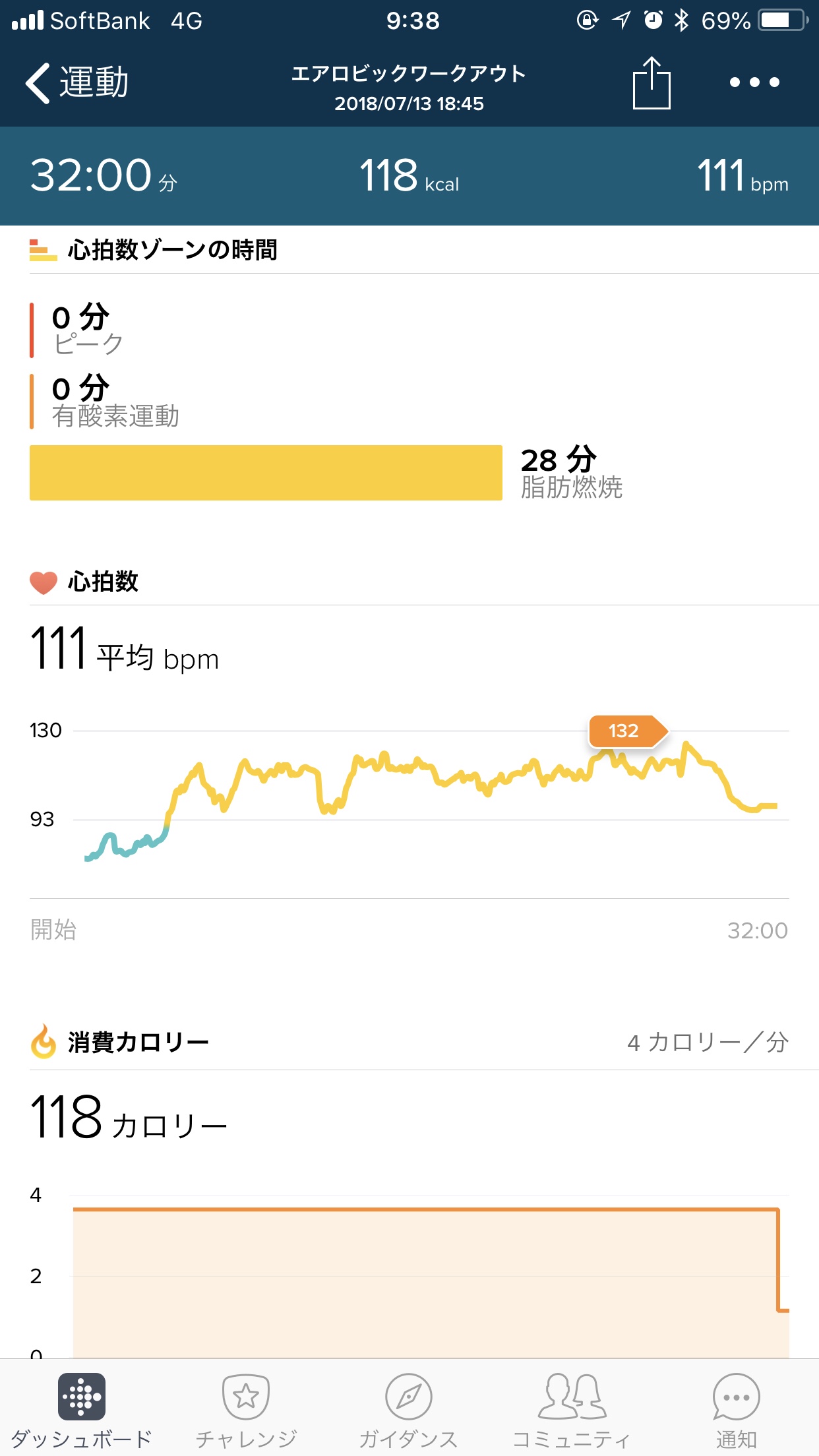Go to the コミュニティ tab
Screen dimensions: 819x1456
coord(571,1409)
